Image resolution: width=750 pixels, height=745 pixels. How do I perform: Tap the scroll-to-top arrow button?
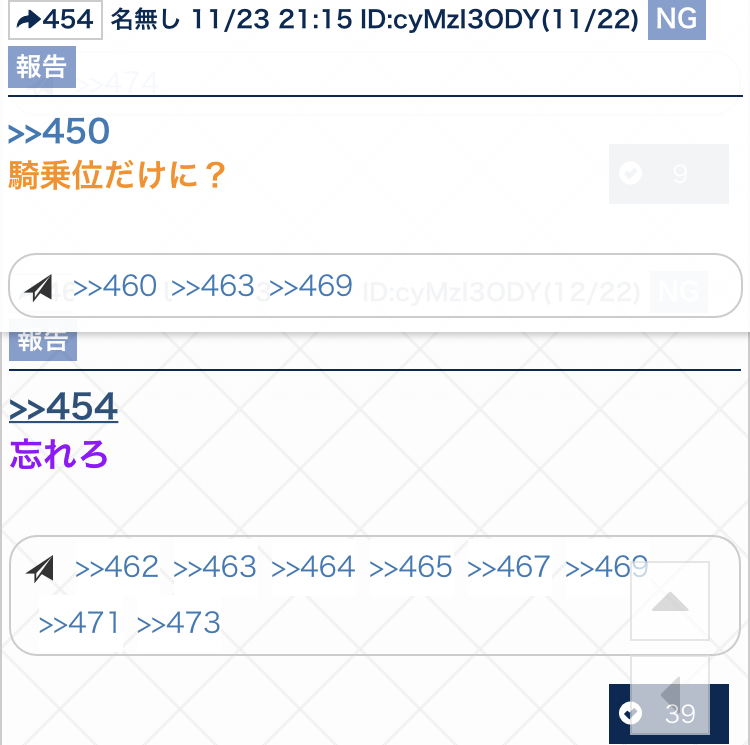point(670,601)
